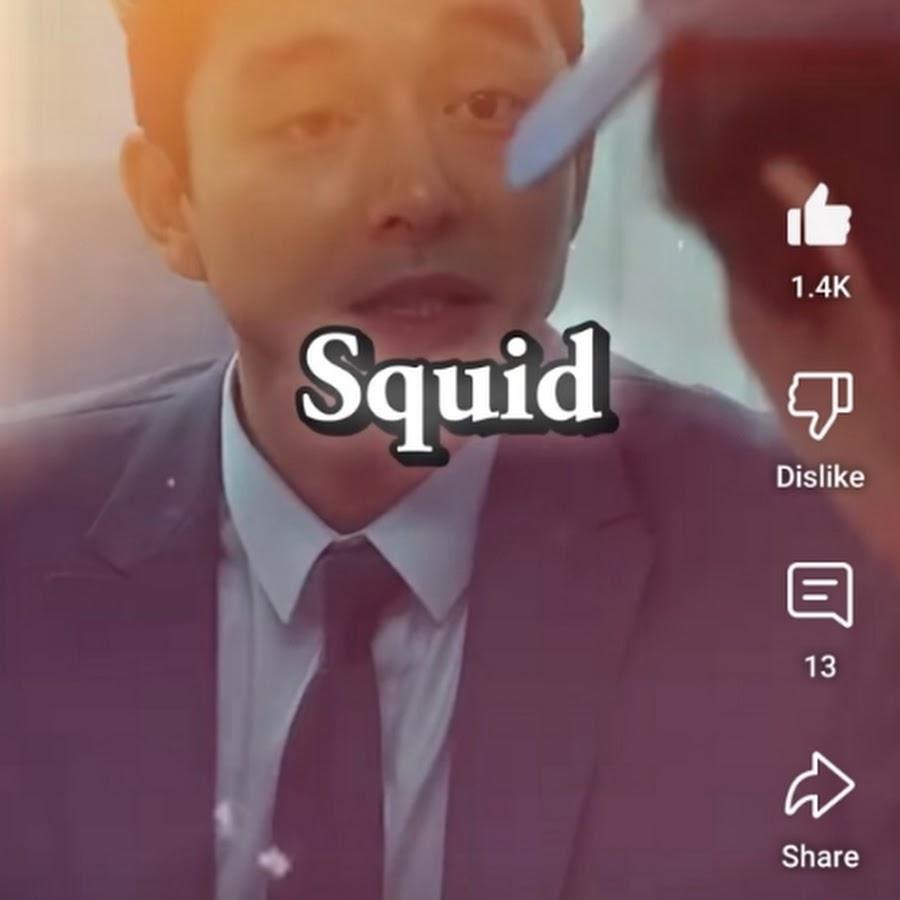This screenshot has height=900, width=900.
Task: Open the comments with 13 replies
Action: (x=819, y=595)
